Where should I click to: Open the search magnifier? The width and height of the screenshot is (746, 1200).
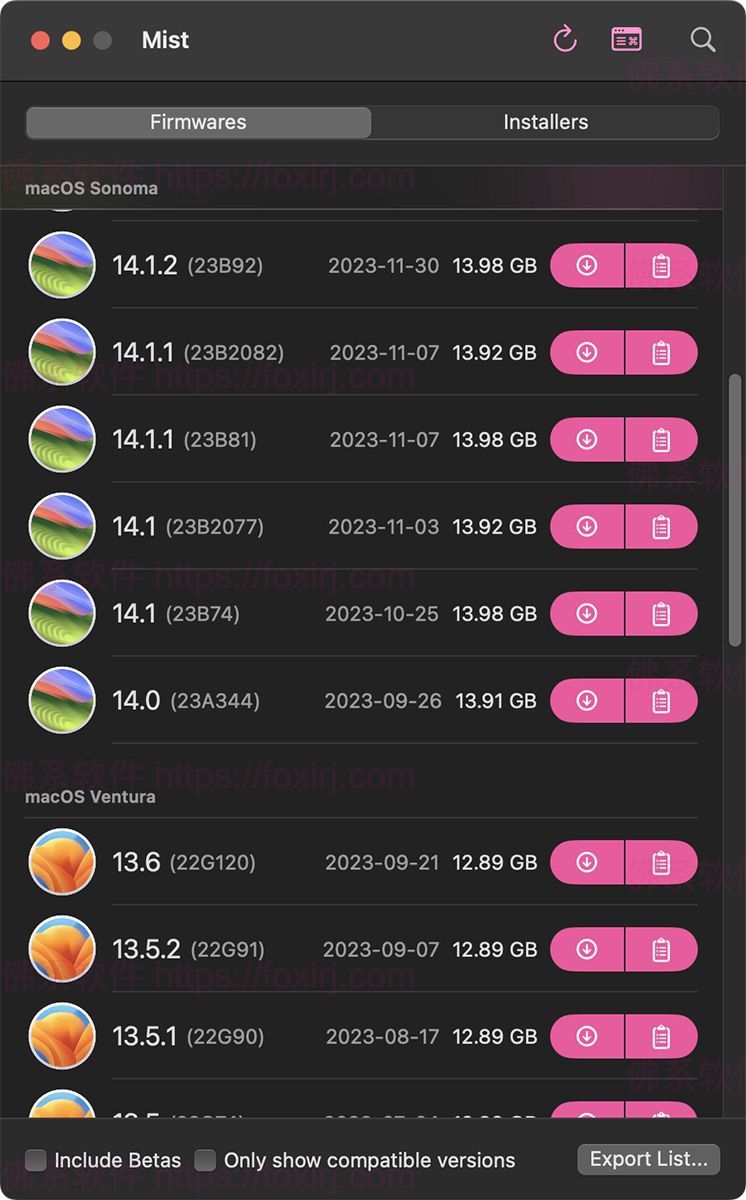pyautogui.click(x=703, y=40)
